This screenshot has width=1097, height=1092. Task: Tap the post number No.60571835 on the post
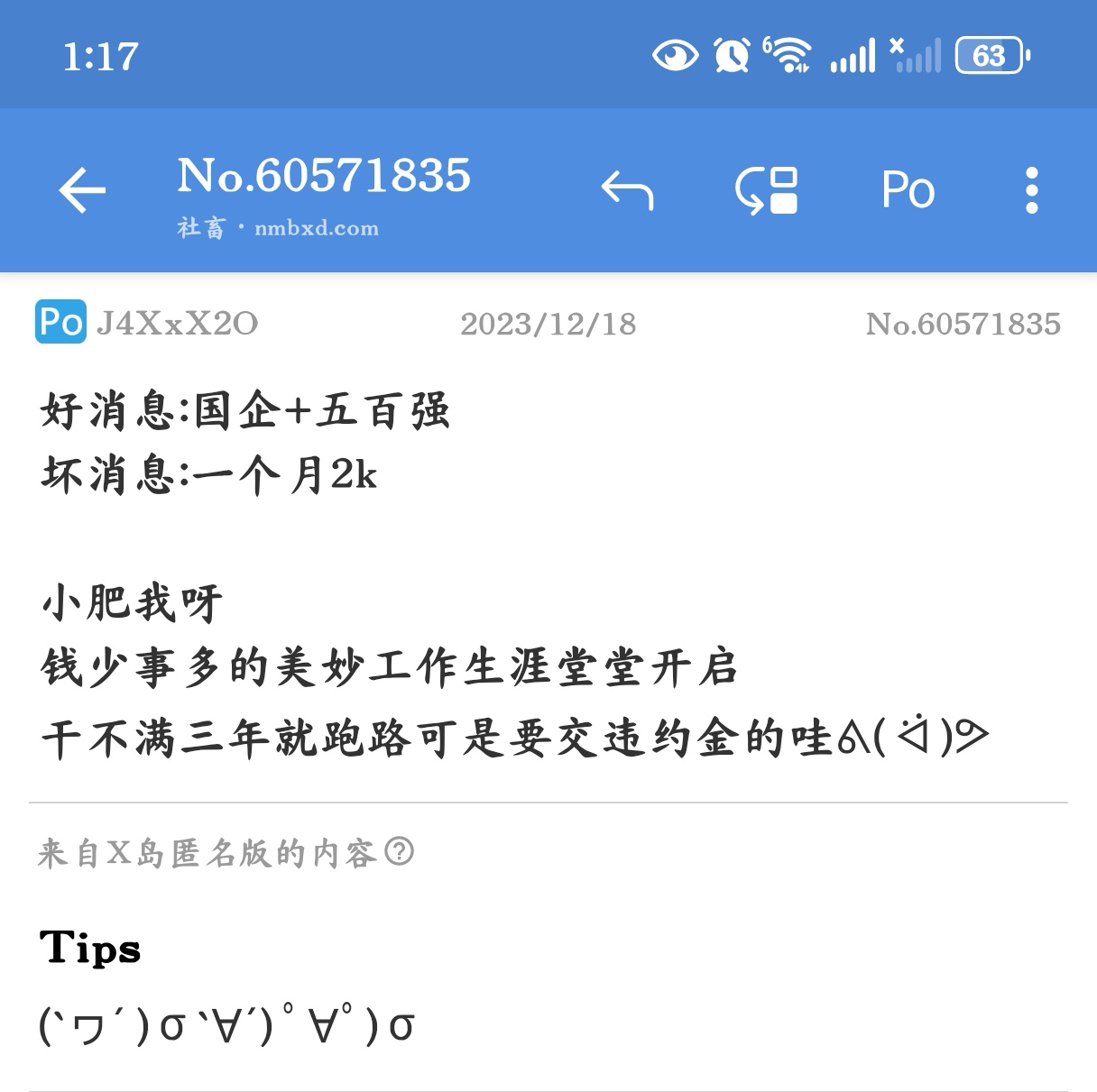pyautogui.click(x=963, y=324)
